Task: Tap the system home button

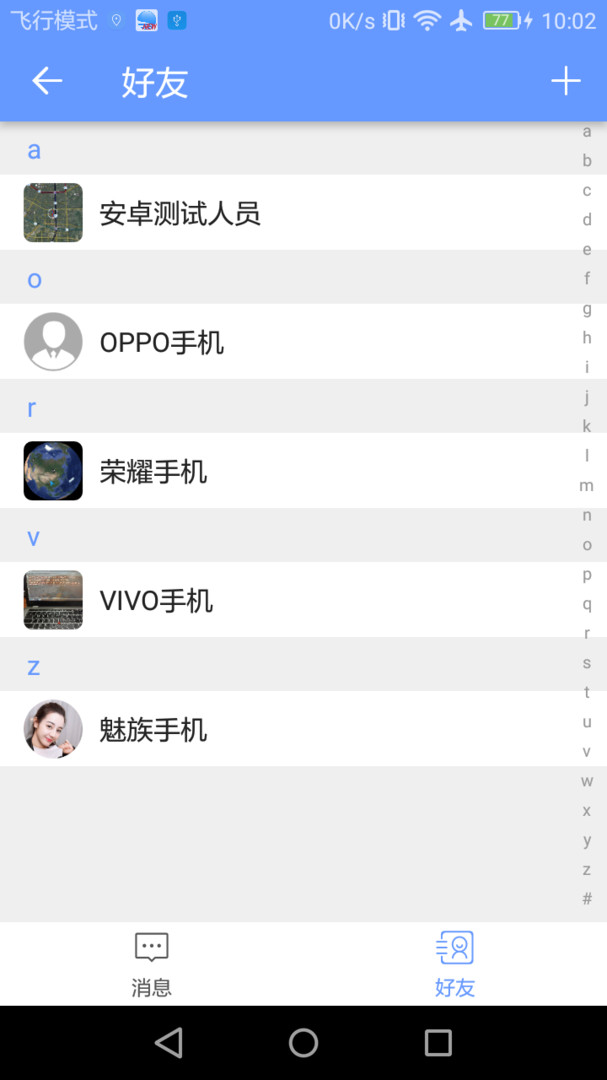Action: coord(303,1043)
